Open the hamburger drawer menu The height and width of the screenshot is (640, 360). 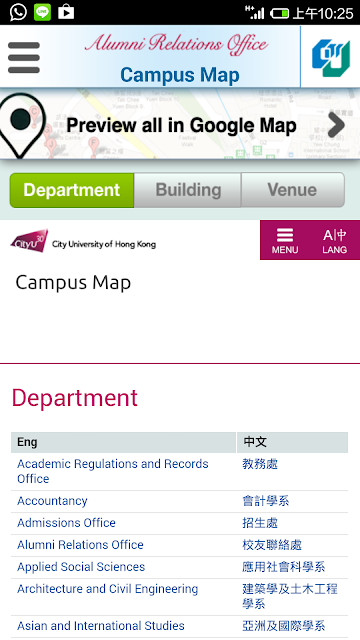tap(24, 58)
